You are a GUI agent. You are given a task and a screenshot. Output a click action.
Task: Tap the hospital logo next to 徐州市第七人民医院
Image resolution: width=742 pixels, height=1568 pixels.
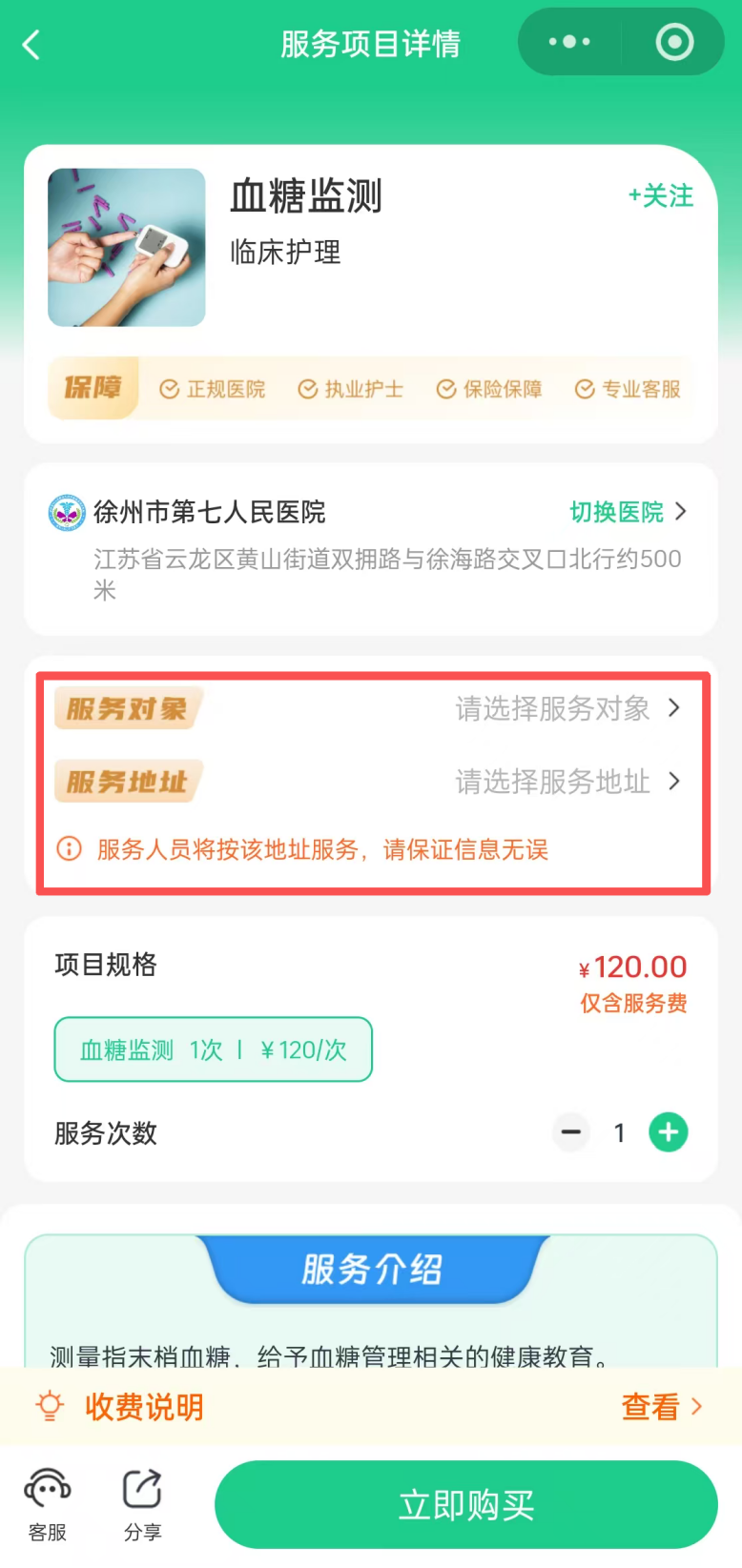point(66,512)
